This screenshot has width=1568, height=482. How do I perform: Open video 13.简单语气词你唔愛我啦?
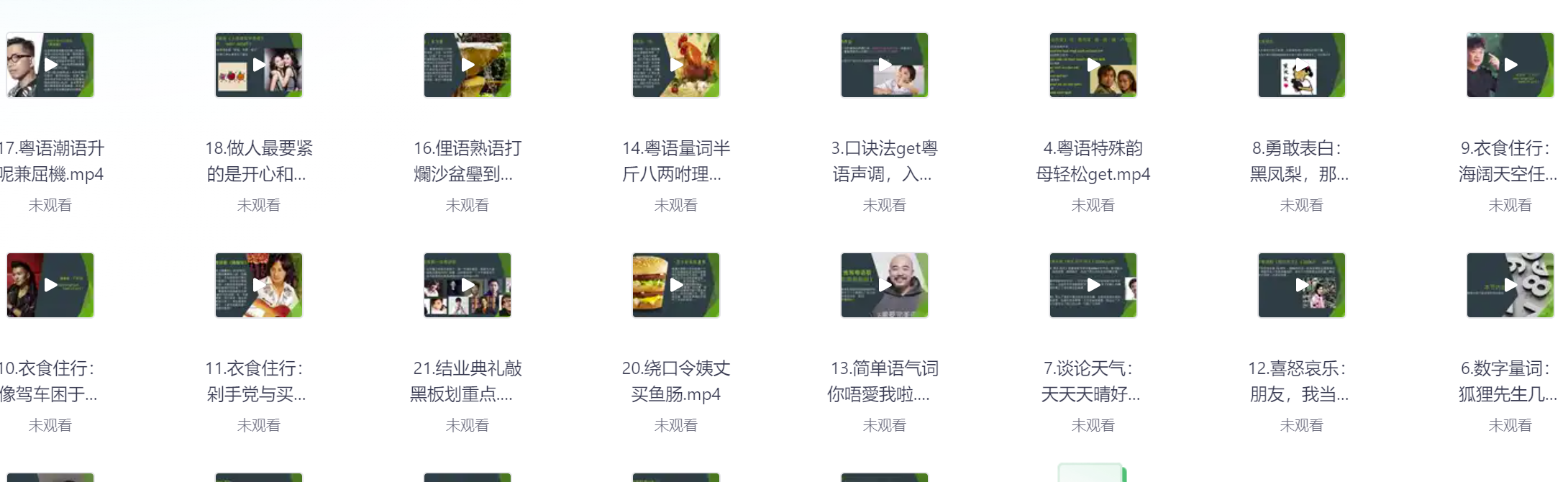click(x=885, y=286)
